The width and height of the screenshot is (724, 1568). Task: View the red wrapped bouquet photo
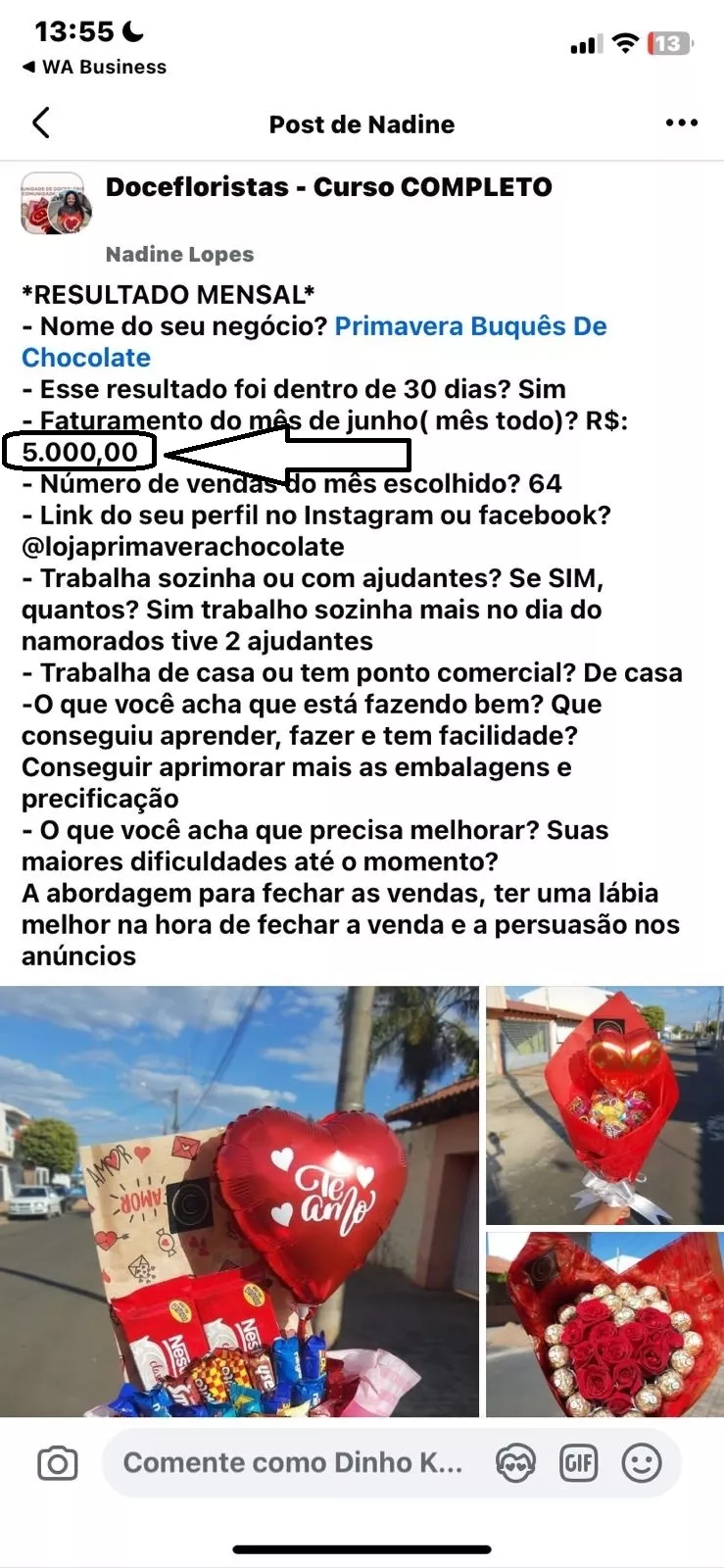604,1104
